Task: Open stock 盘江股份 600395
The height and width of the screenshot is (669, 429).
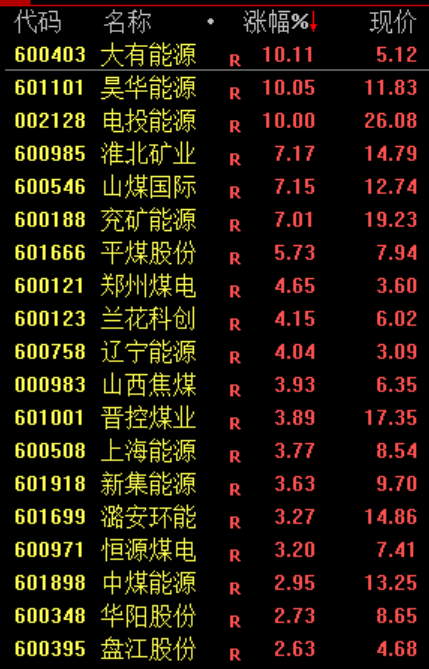Action: point(216,649)
